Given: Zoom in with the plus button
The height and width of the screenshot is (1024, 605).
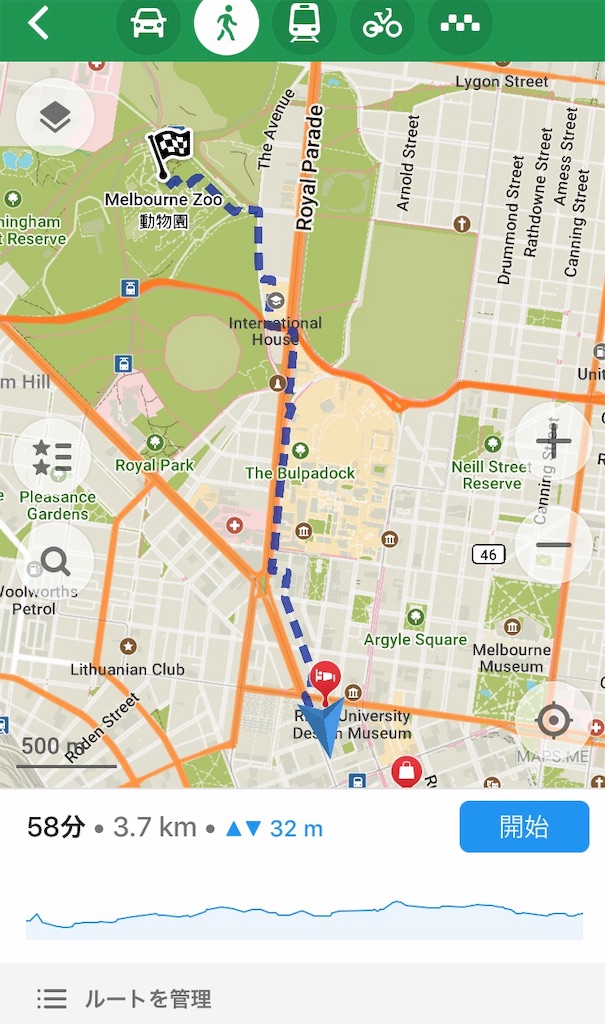Looking at the screenshot, I should pos(553,441).
